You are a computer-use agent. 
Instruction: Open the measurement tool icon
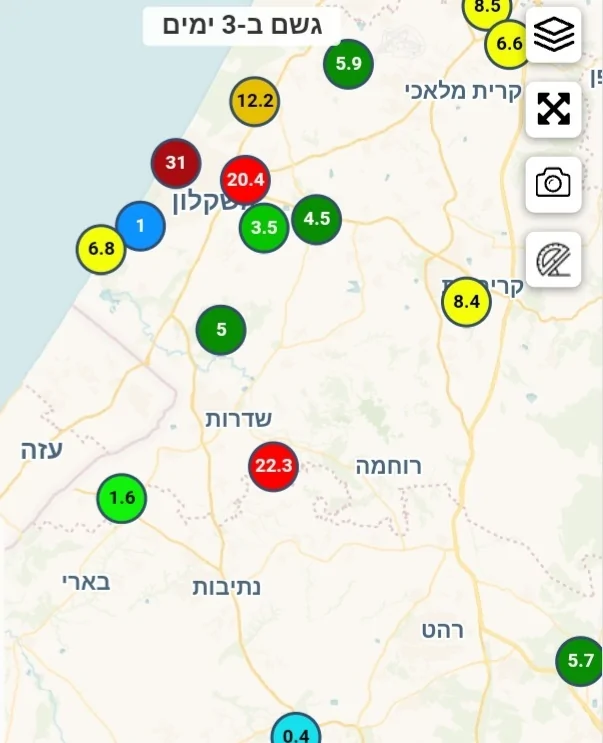coord(553,259)
